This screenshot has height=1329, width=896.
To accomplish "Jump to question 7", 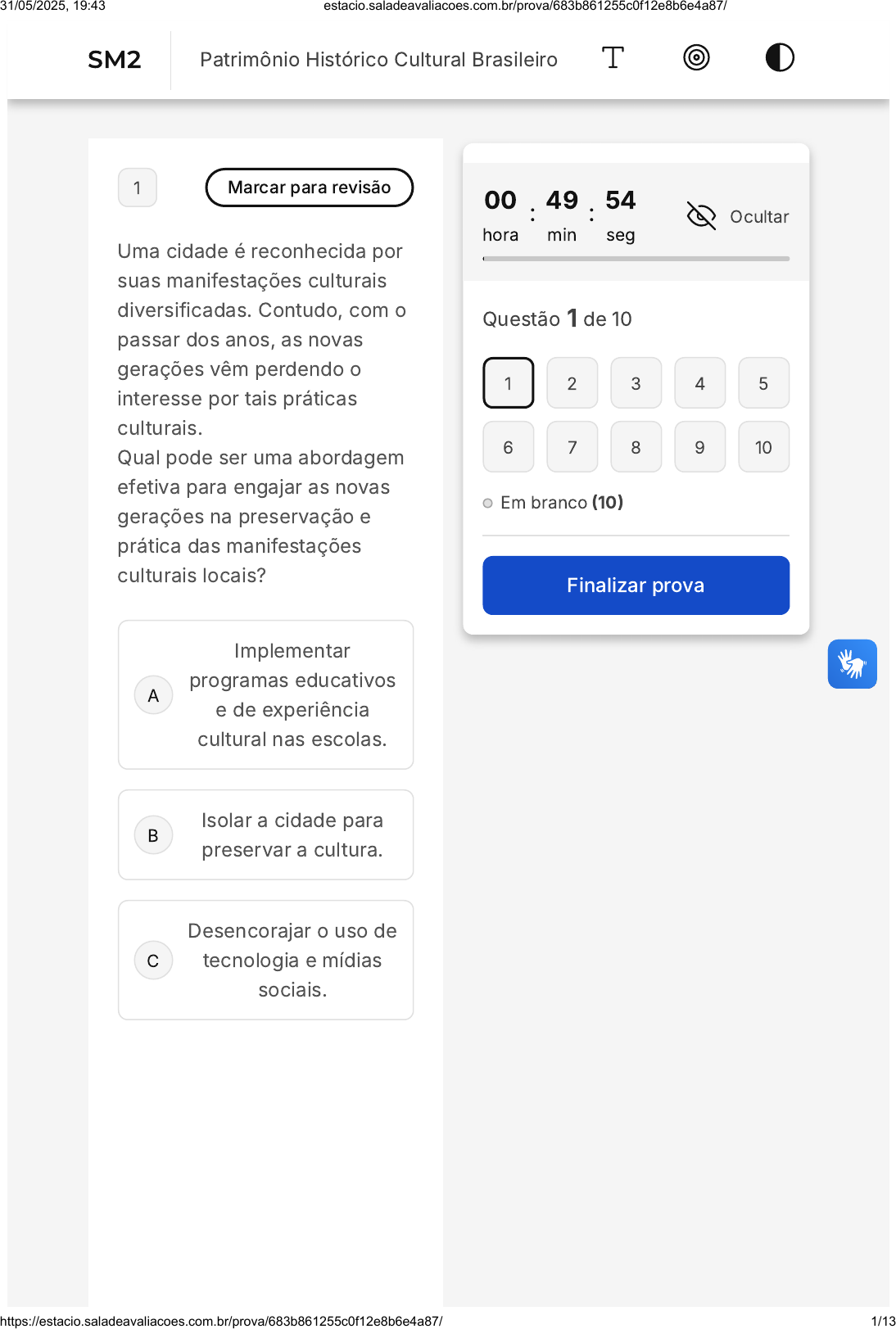I will pos(572,447).
